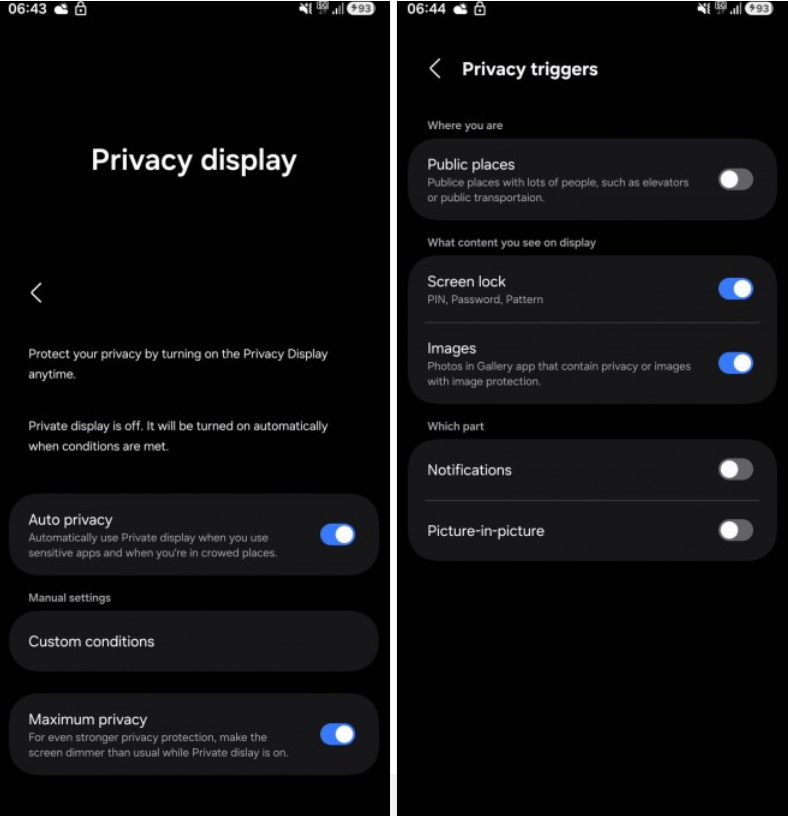Open Custom conditions settings
The height and width of the screenshot is (816, 788).
(193, 641)
